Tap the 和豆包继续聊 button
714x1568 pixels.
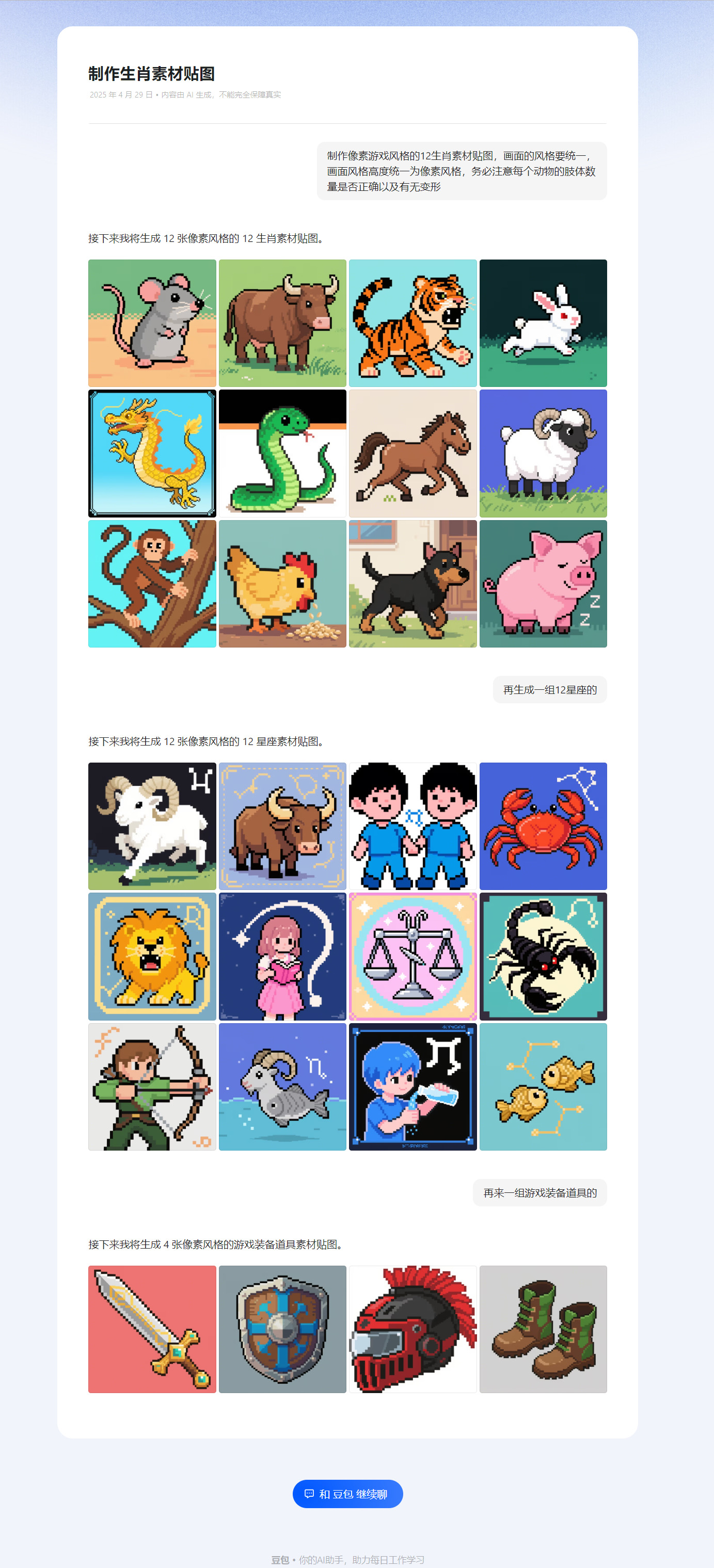click(347, 1494)
